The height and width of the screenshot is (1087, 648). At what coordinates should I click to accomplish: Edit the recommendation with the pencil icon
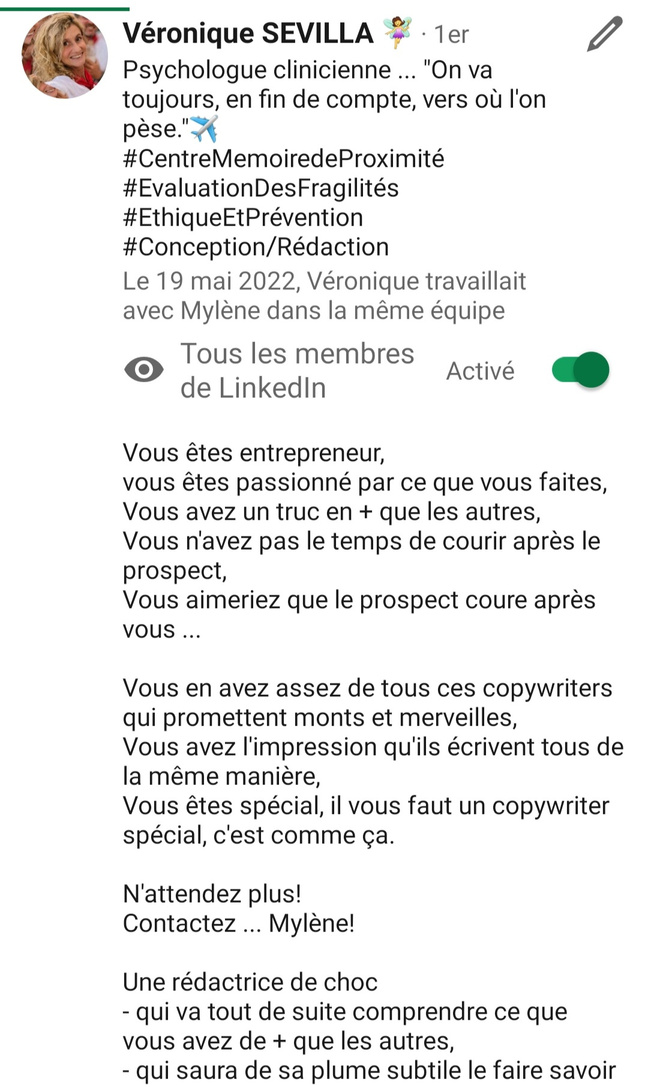click(604, 35)
